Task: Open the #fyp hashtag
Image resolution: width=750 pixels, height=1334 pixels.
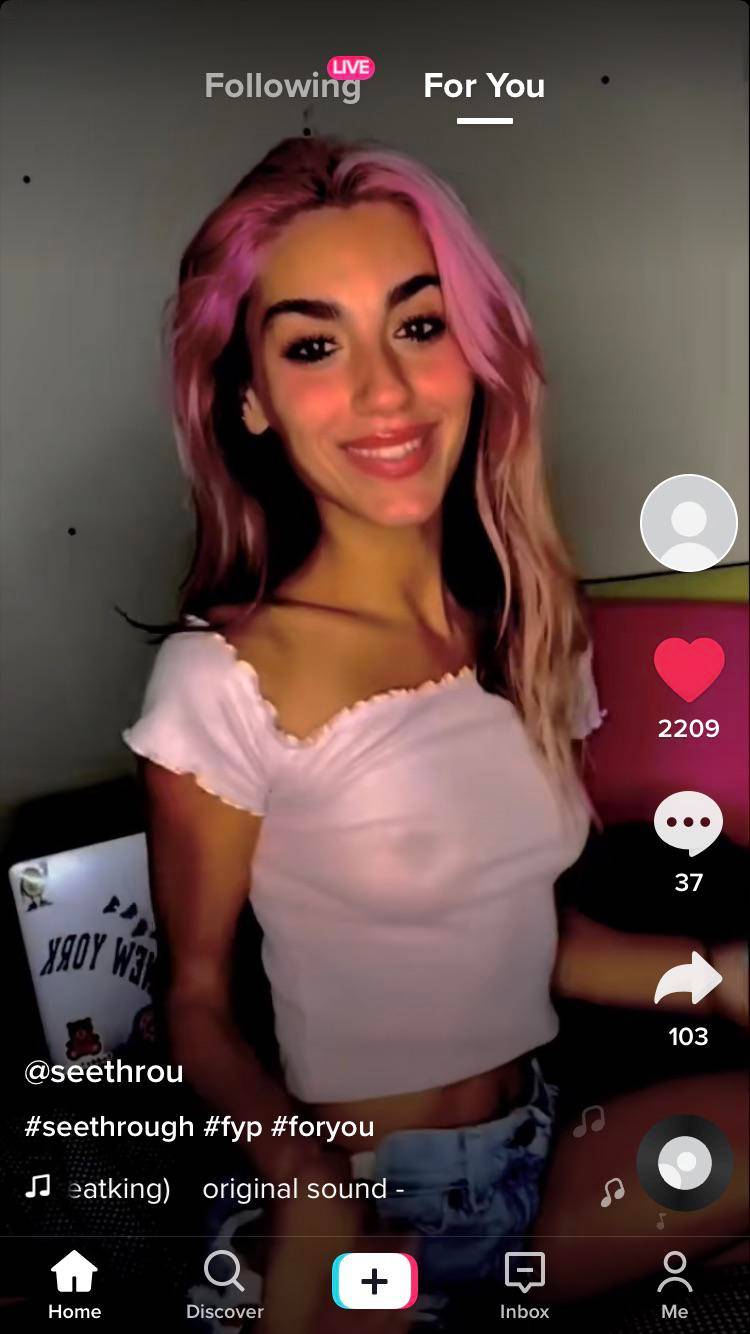Action: click(233, 1126)
